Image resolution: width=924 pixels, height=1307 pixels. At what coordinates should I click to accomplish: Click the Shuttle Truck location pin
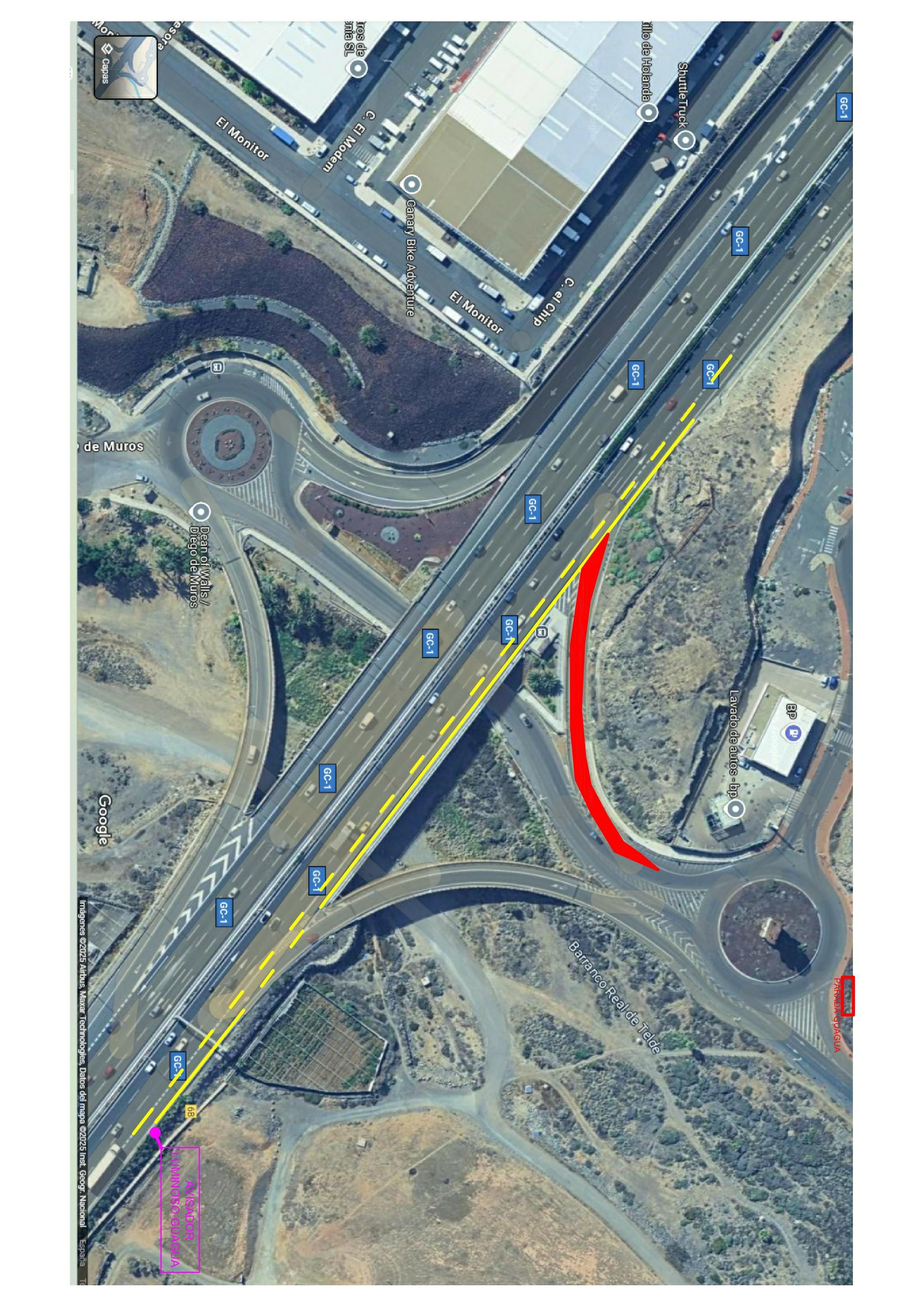point(685,140)
